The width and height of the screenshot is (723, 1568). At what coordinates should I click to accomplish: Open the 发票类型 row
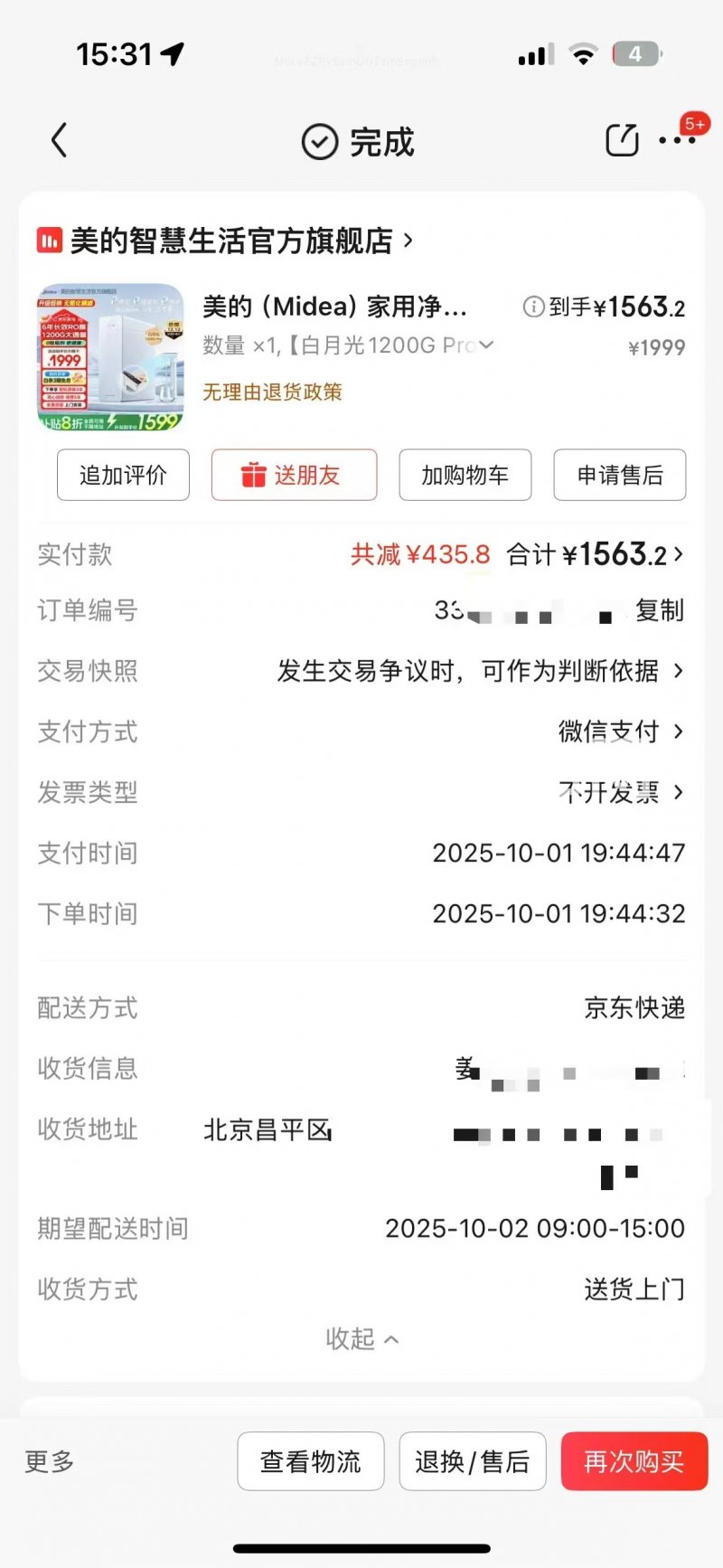pyautogui.click(x=620, y=792)
